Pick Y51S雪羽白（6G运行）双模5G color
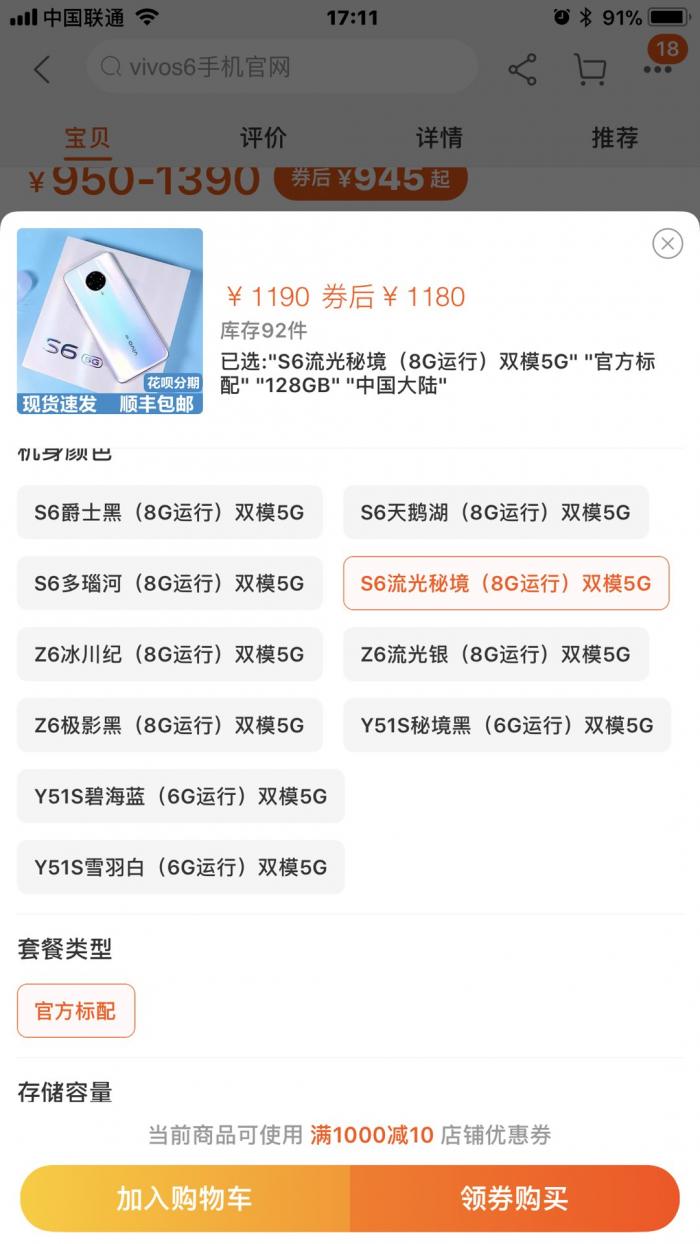Viewport: 700px width, 1244px height. coord(180,867)
